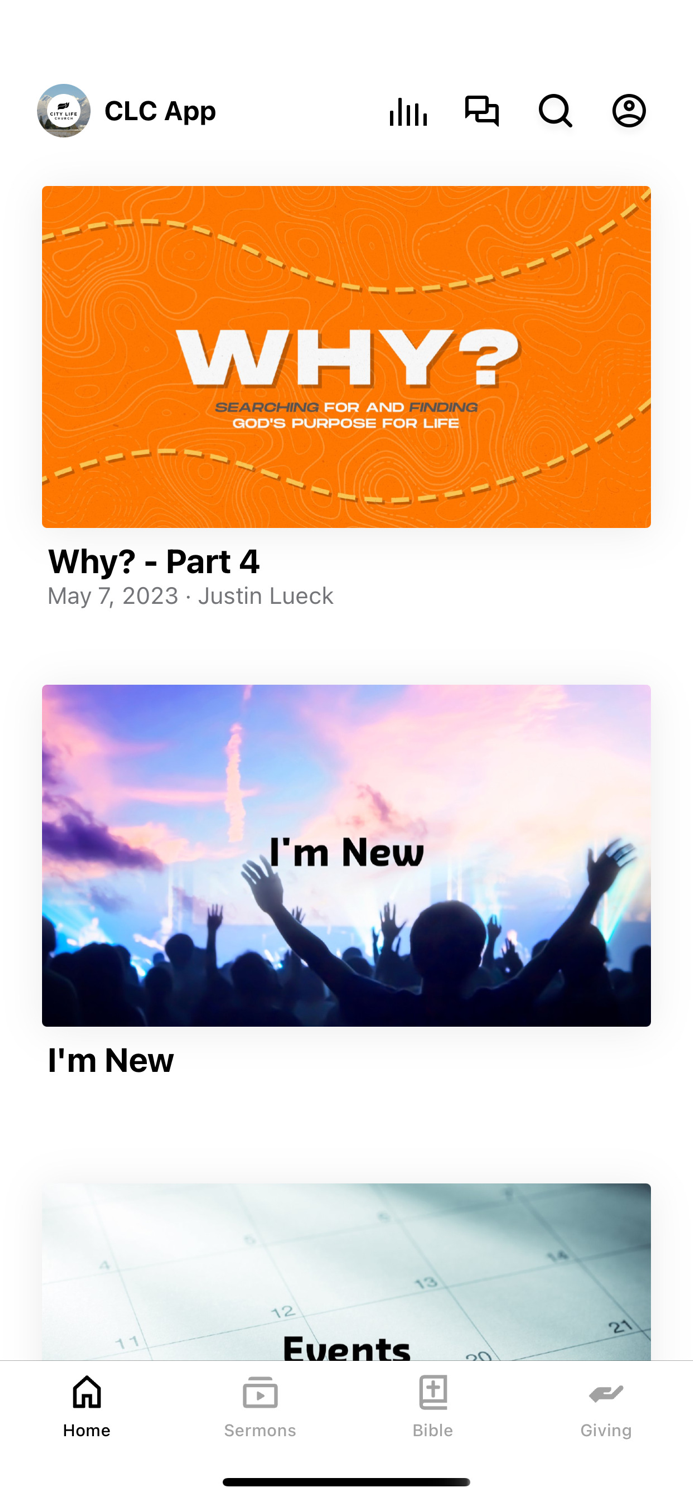
Task: Tap the search magnifier icon
Action: (555, 111)
